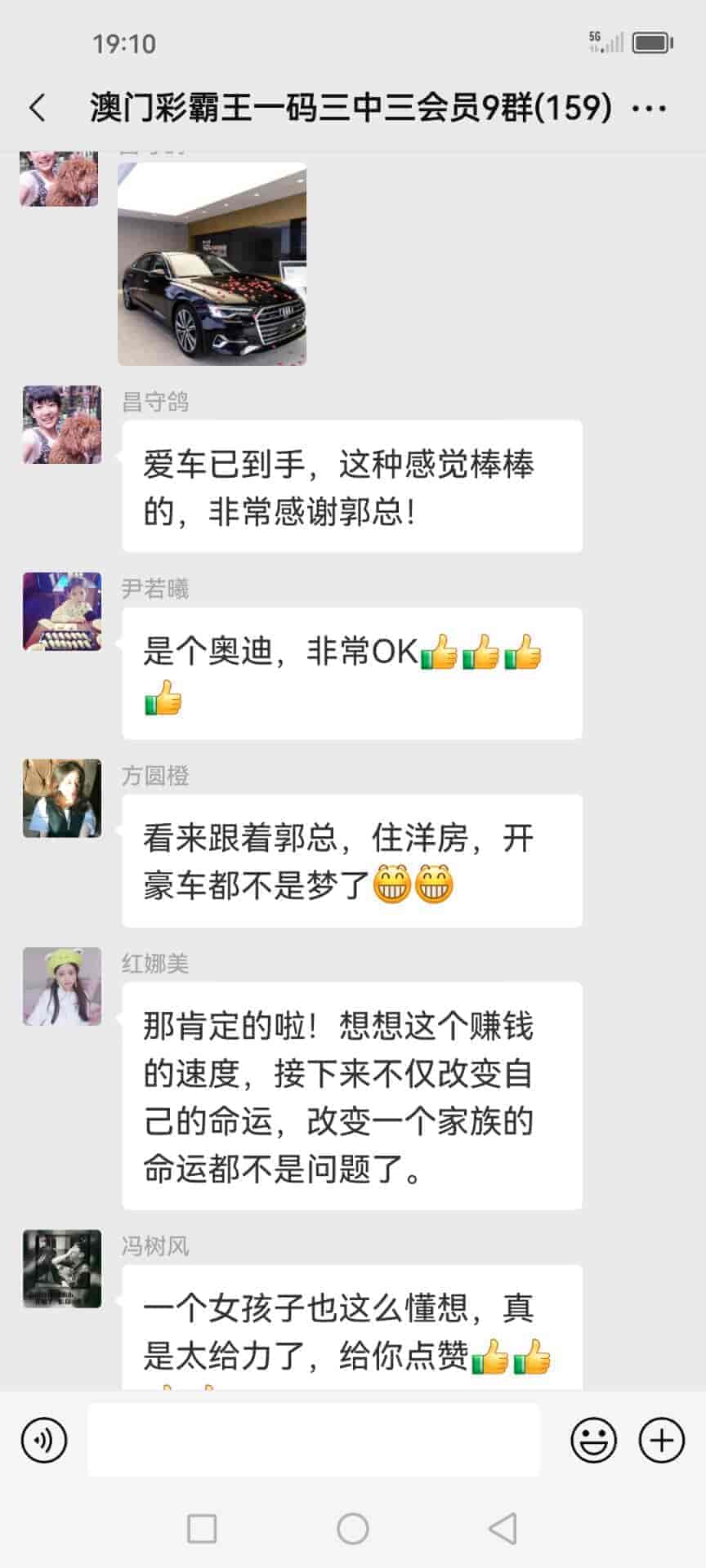Switch to voice message input

[x=44, y=1440]
